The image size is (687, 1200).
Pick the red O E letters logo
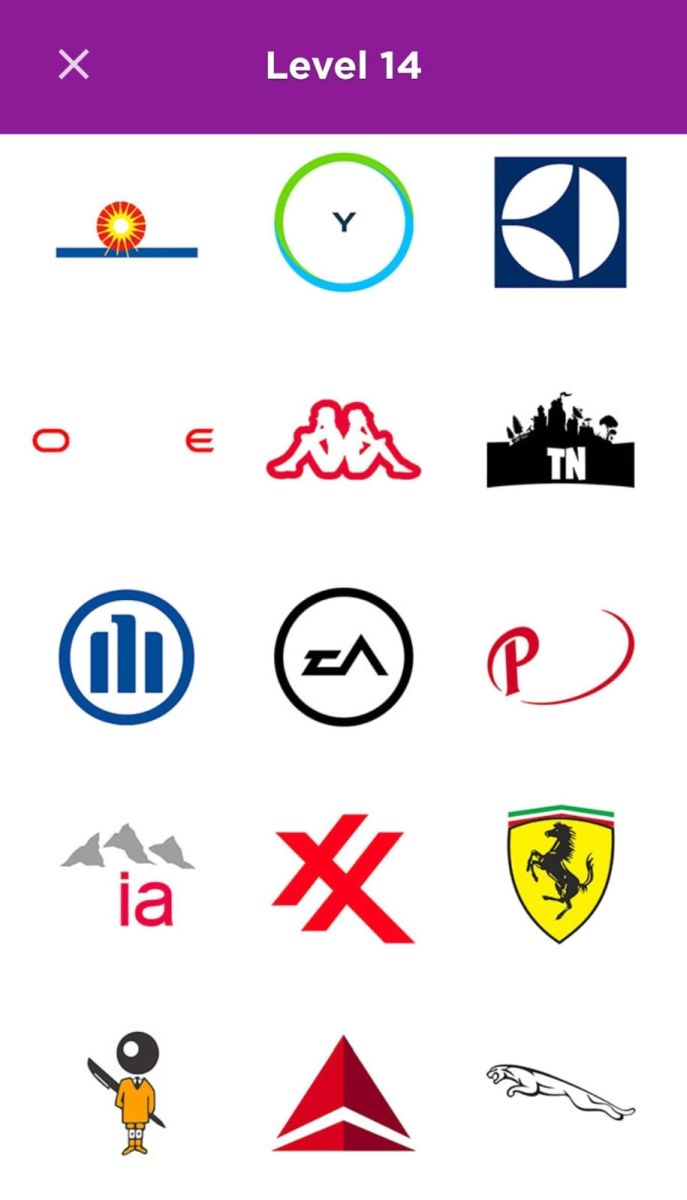123,440
